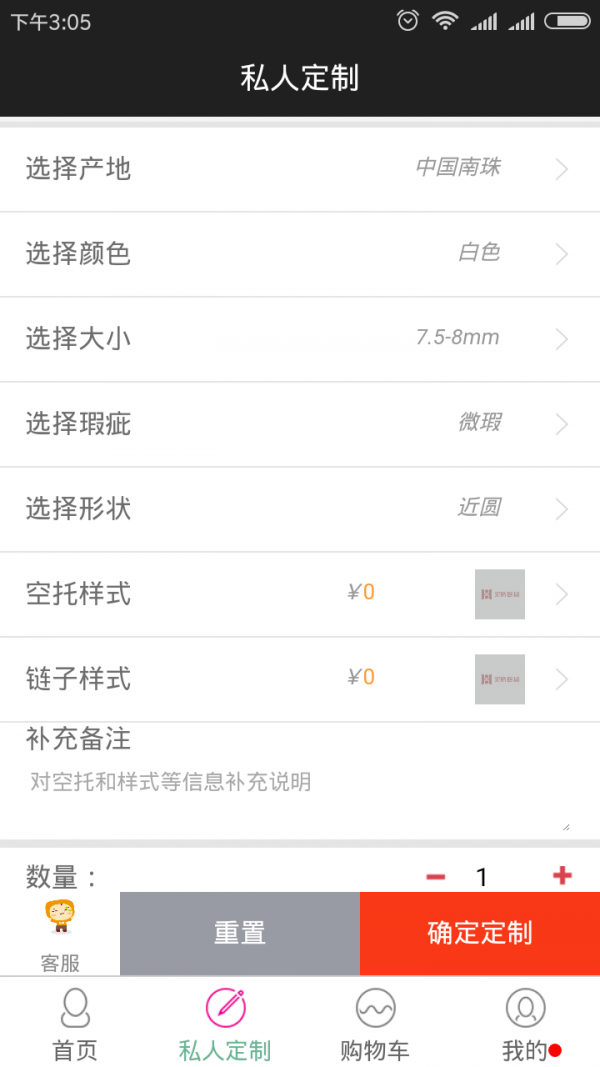Select a shape via 选择形状
The height and width of the screenshot is (1067, 600).
[300, 509]
